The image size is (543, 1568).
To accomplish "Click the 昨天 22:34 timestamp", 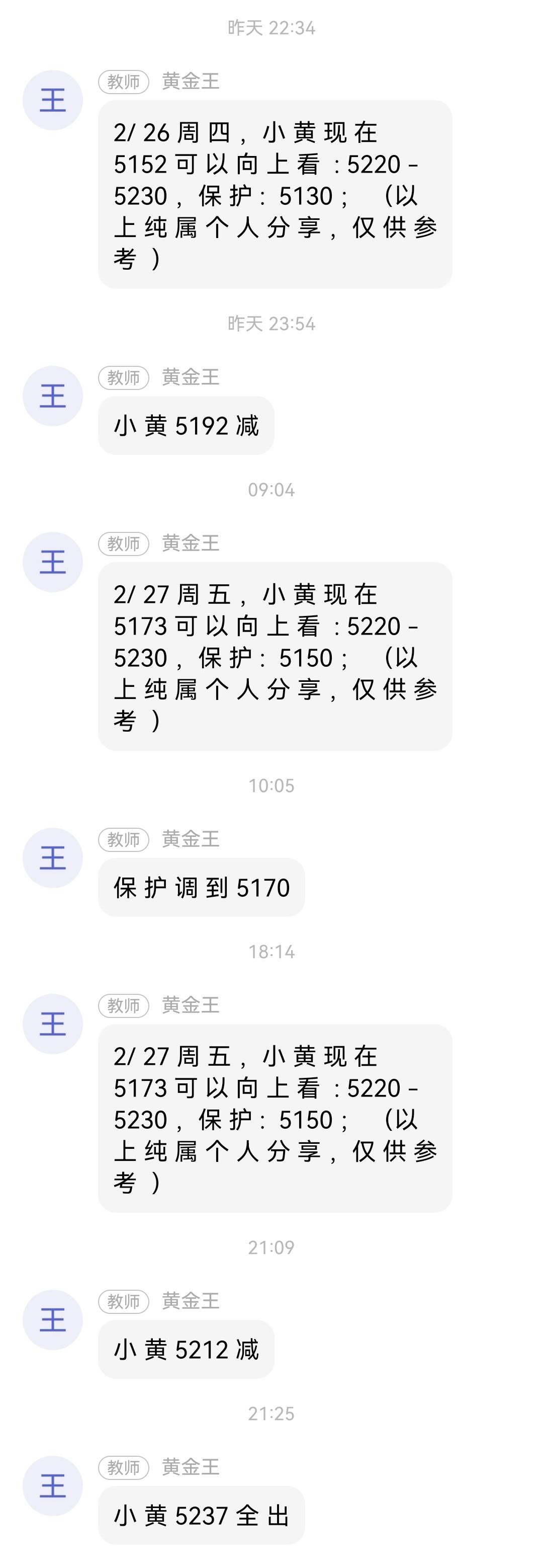I will (x=271, y=27).
